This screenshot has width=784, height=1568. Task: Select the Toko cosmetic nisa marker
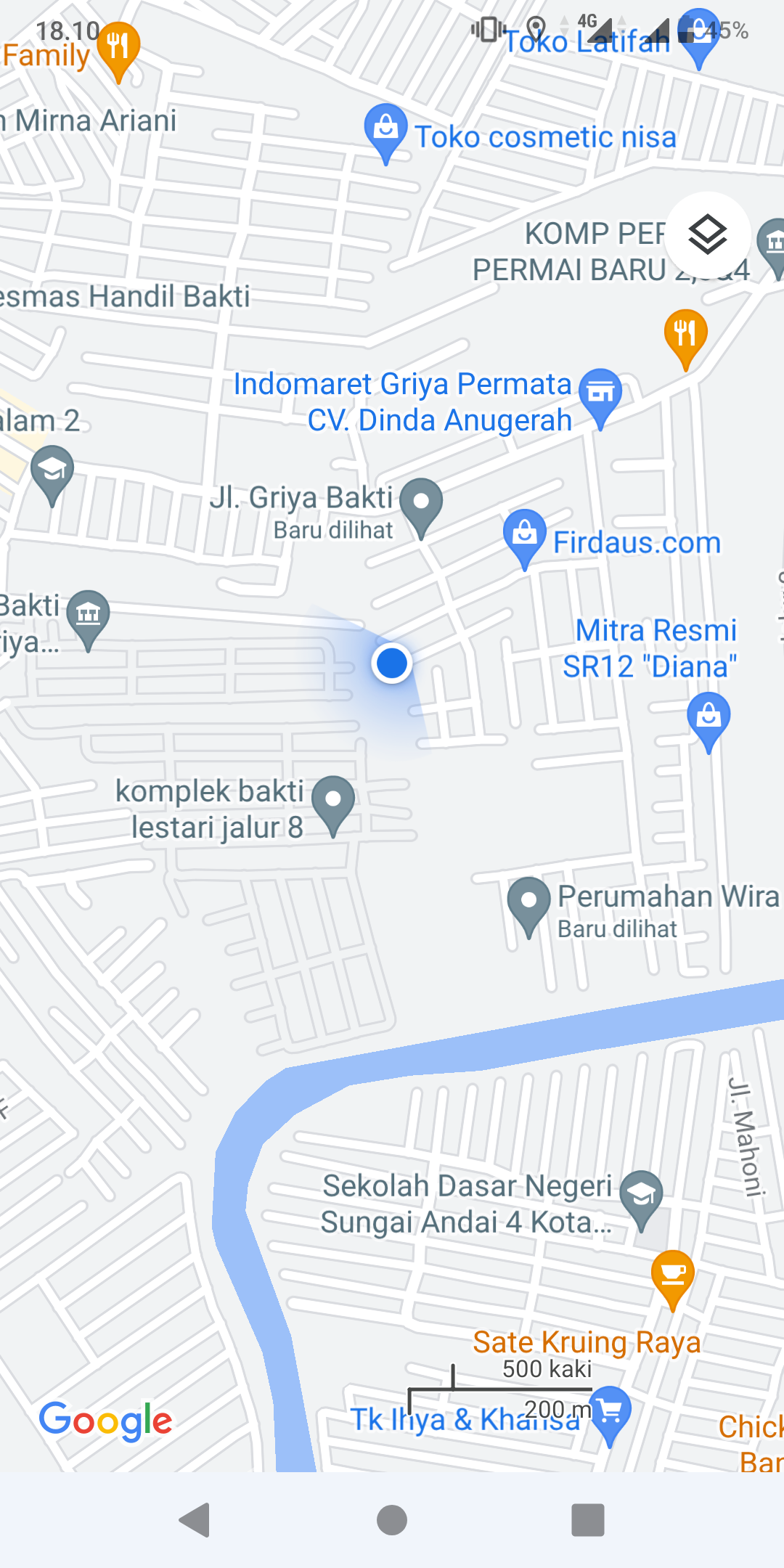click(385, 131)
